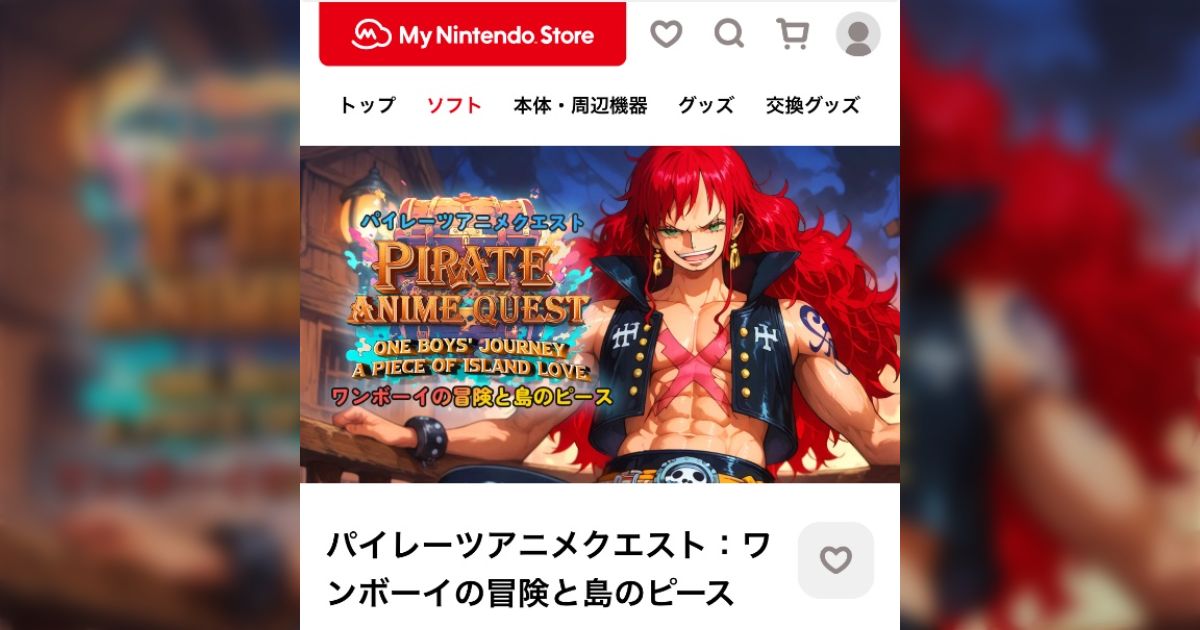Go to the 本体・周辺機器 tab

click(x=580, y=105)
